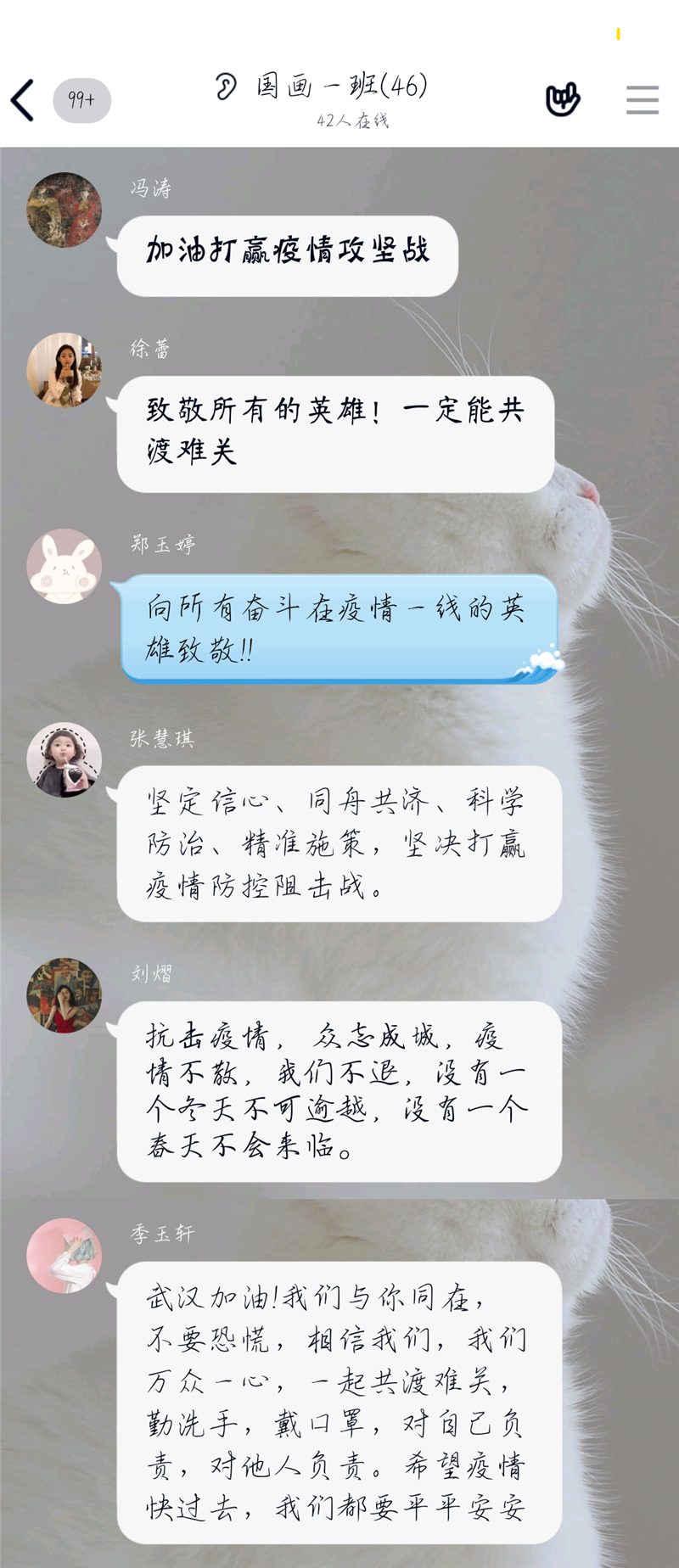Open the group chat menu

tap(642, 100)
